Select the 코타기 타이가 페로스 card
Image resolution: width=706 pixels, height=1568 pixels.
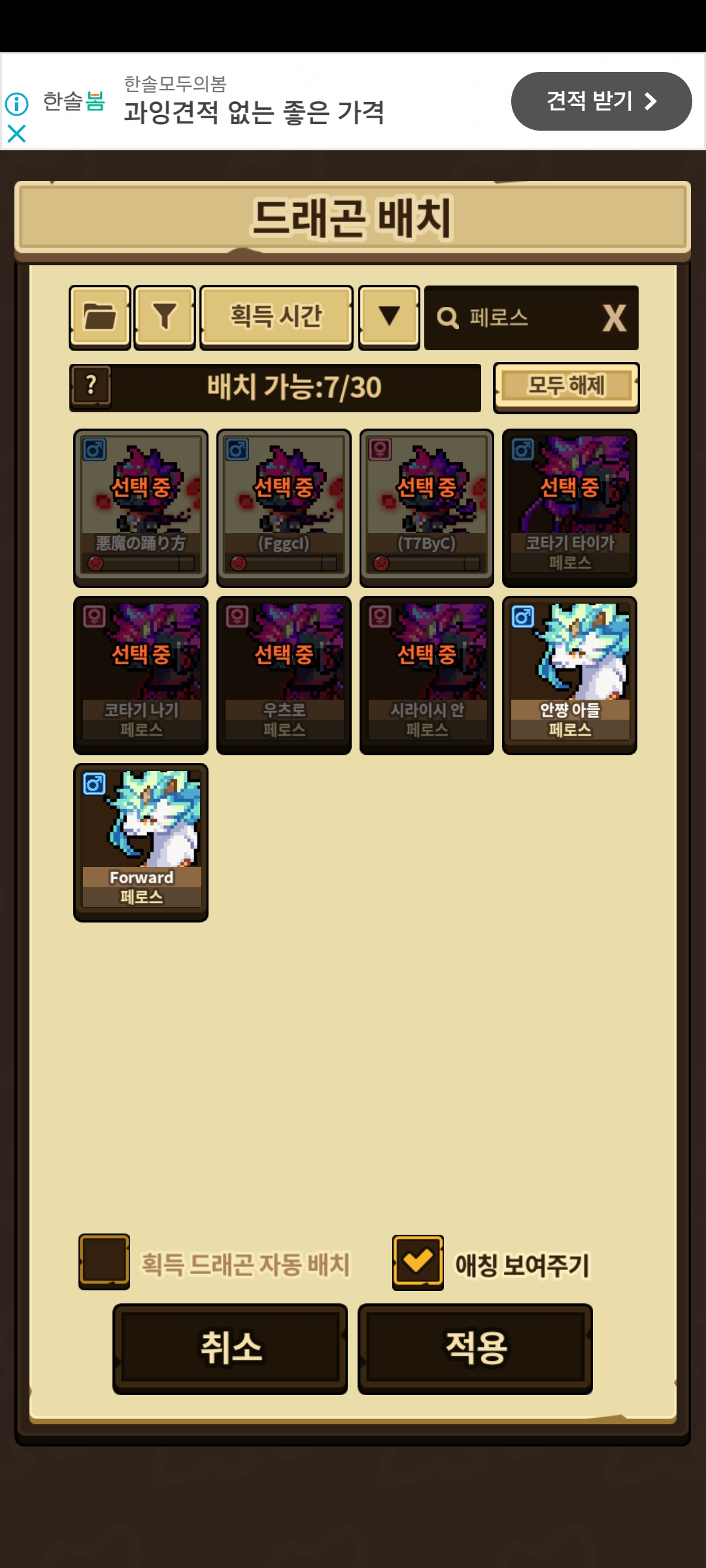[x=569, y=507]
